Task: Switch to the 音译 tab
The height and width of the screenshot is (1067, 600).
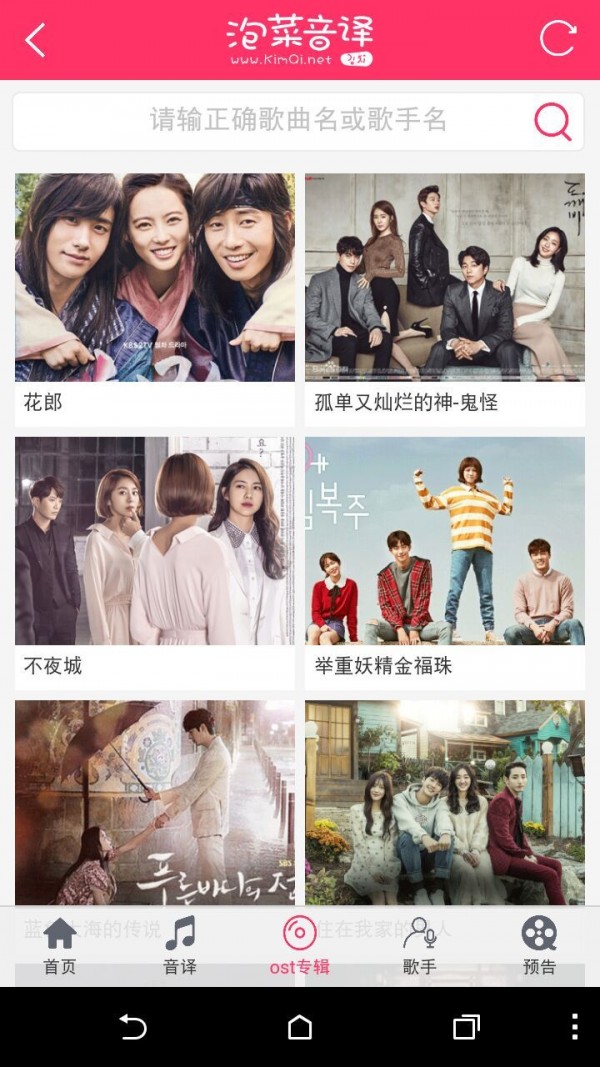Action: pyautogui.click(x=180, y=946)
